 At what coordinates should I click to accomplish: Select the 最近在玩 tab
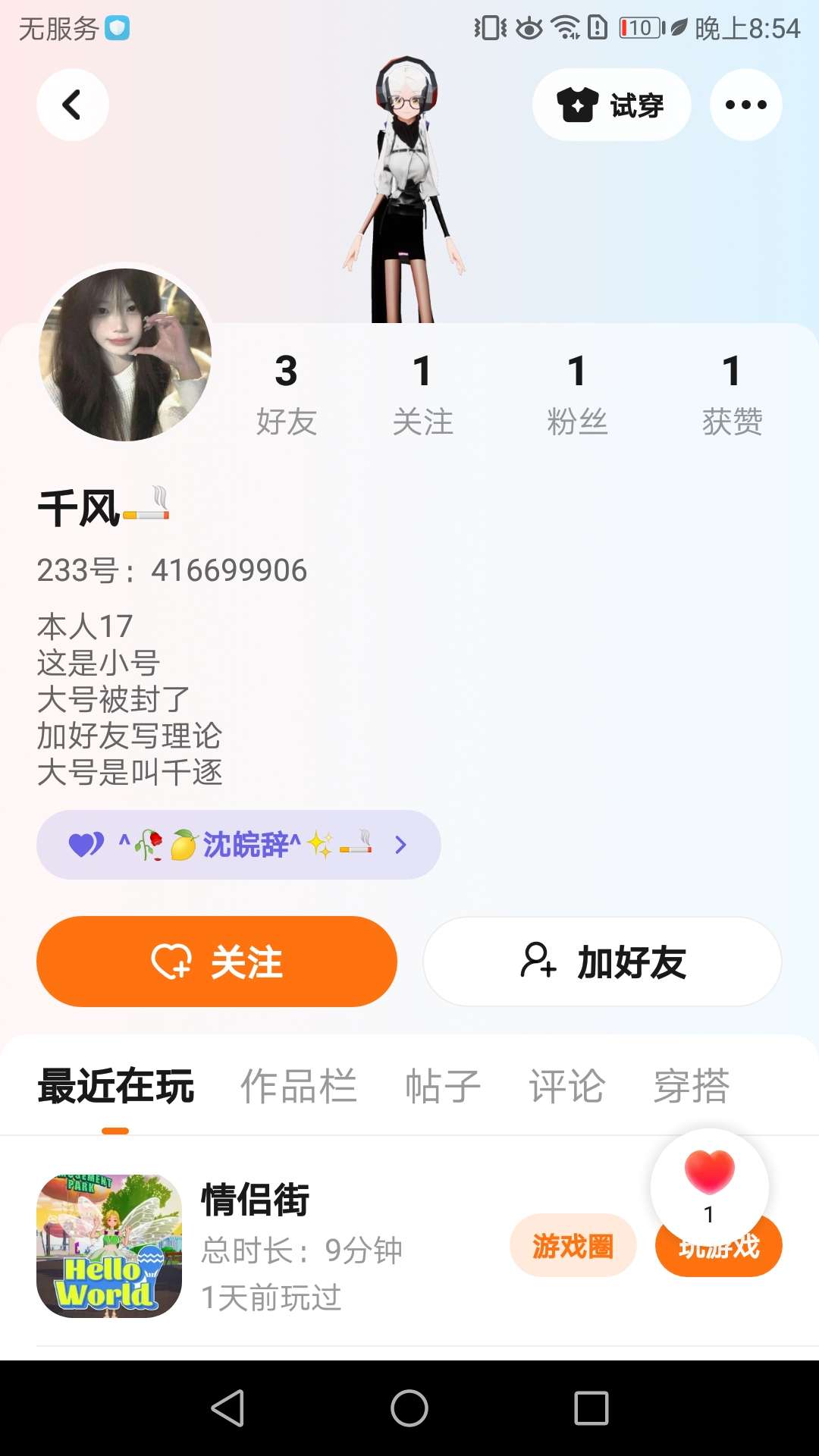pyautogui.click(x=116, y=1086)
